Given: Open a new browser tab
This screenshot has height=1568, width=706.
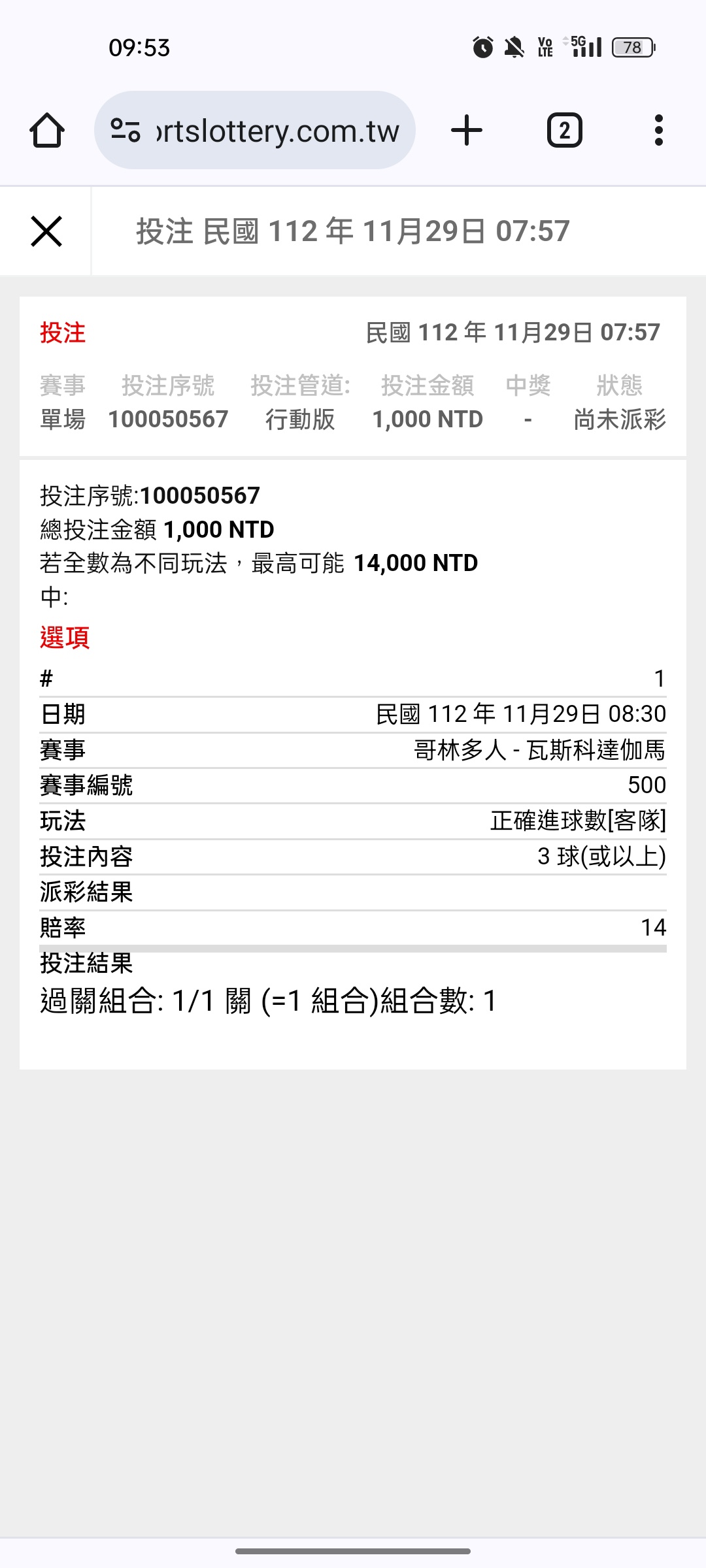Looking at the screenshot, I should pos(467,131).
